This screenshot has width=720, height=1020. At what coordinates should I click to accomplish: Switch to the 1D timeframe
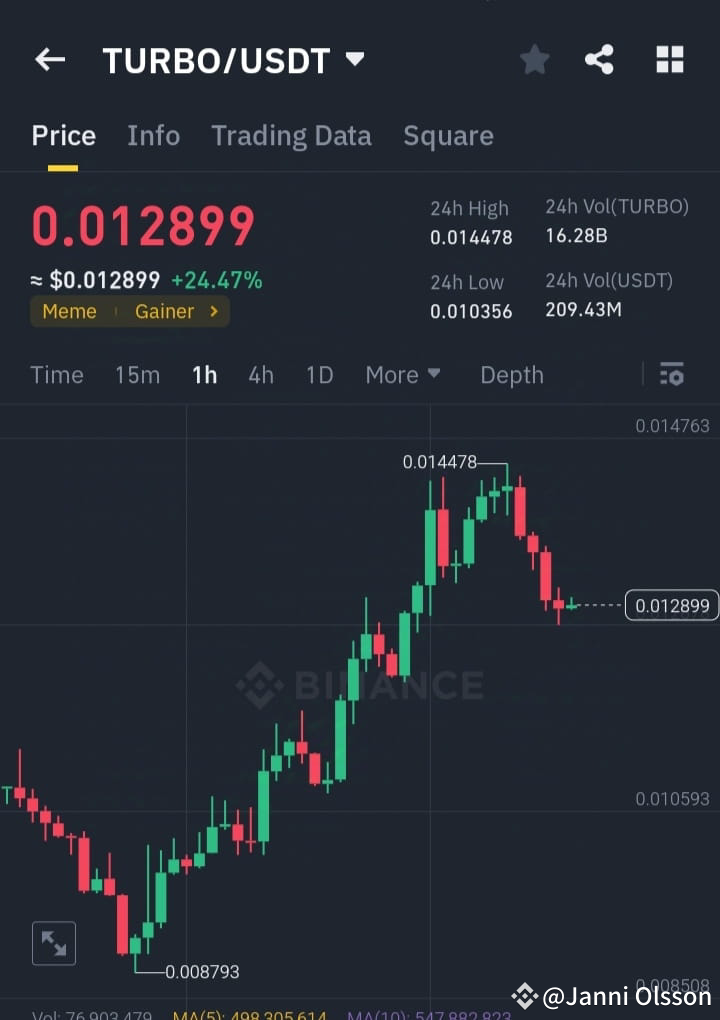pos(319,375)
